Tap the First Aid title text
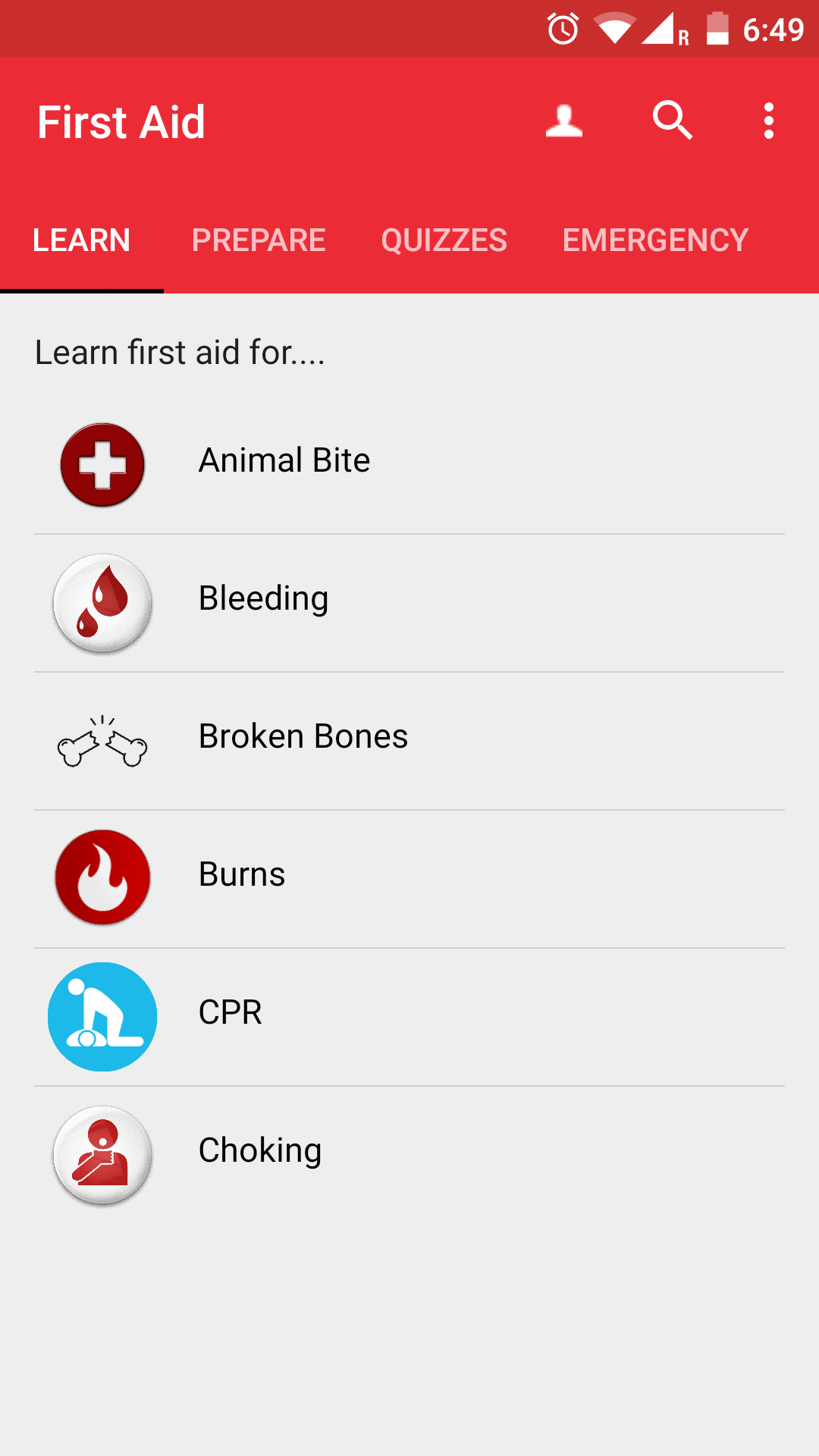Viewport: 819px width, 1456px height. pos(122,121)
